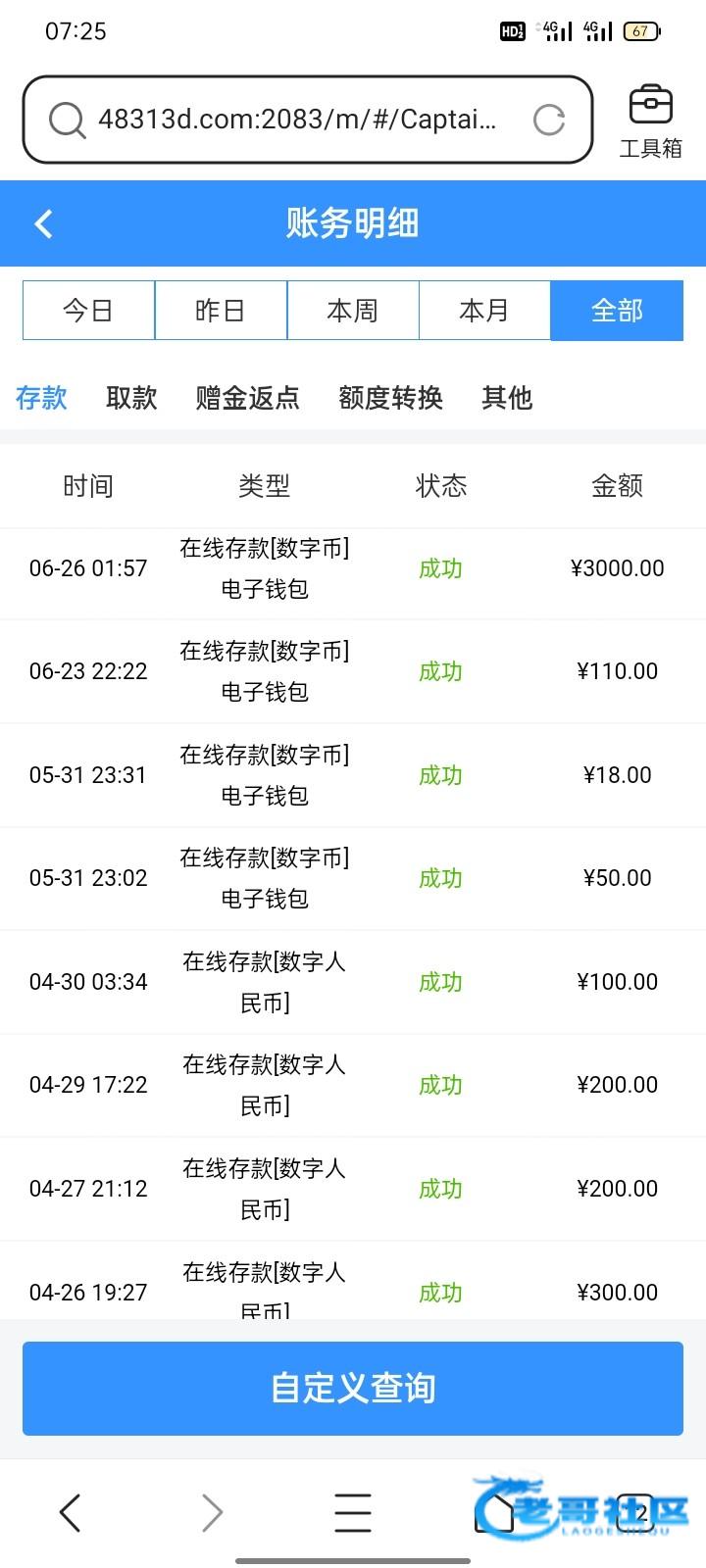Filter records by 今日
The height and width of the screenshot is (1568, 706).
[x=88, y=311]
